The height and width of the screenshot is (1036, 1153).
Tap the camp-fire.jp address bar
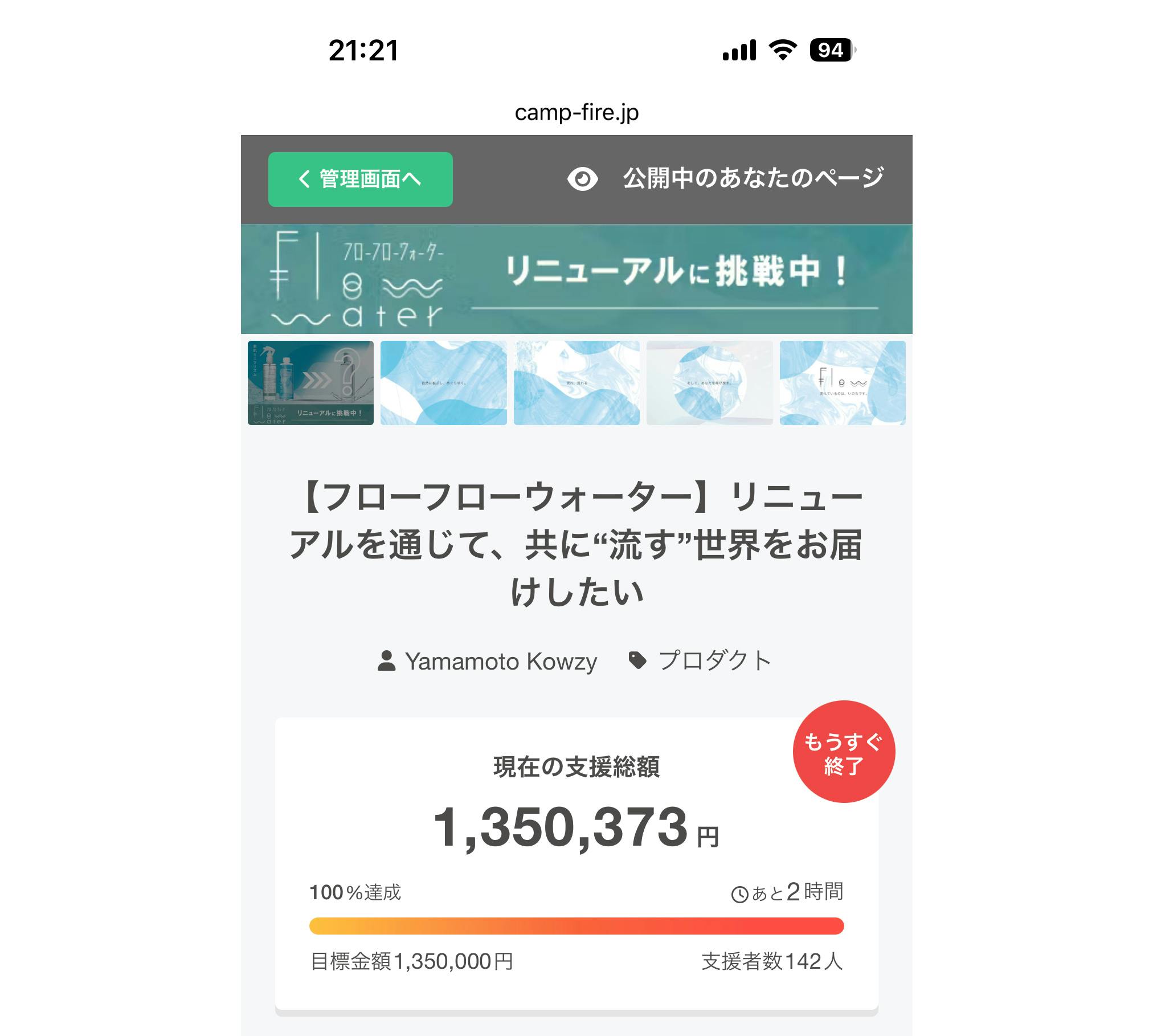point(576,113)
